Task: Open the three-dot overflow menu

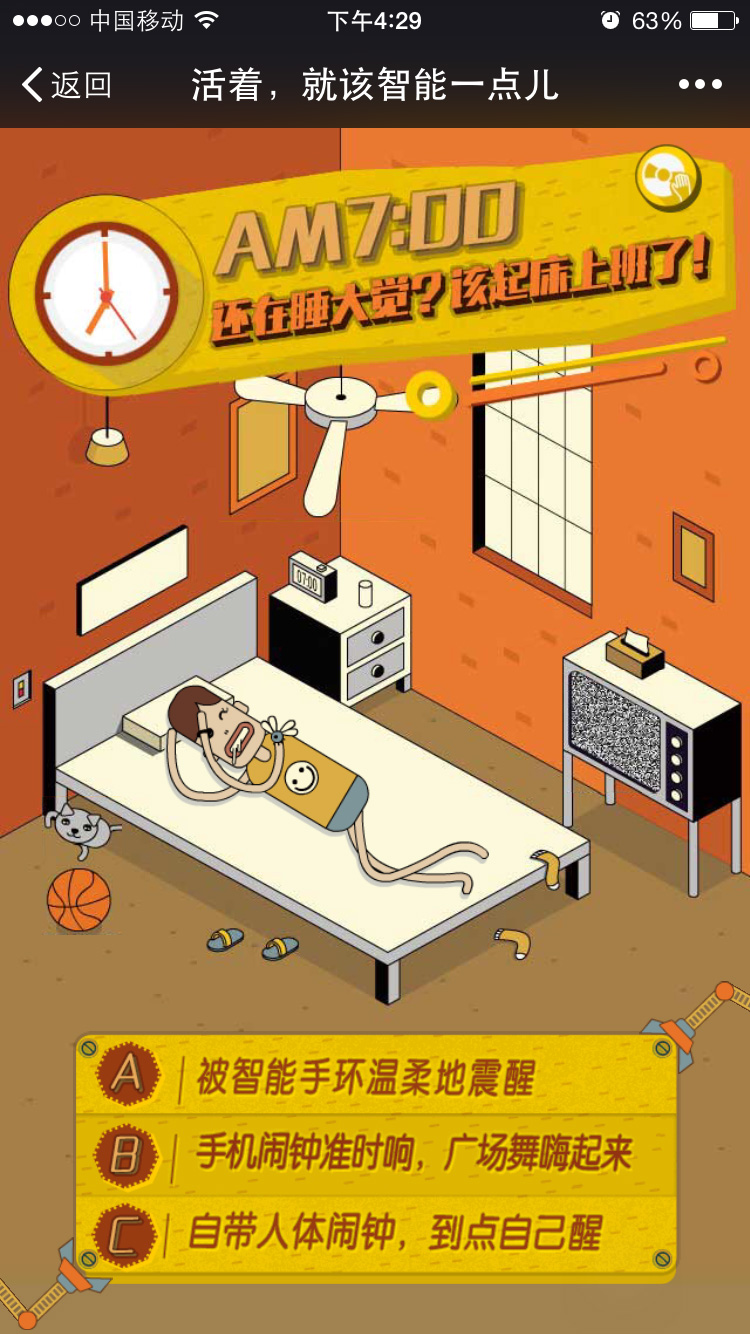Action: tap(700, 85)
